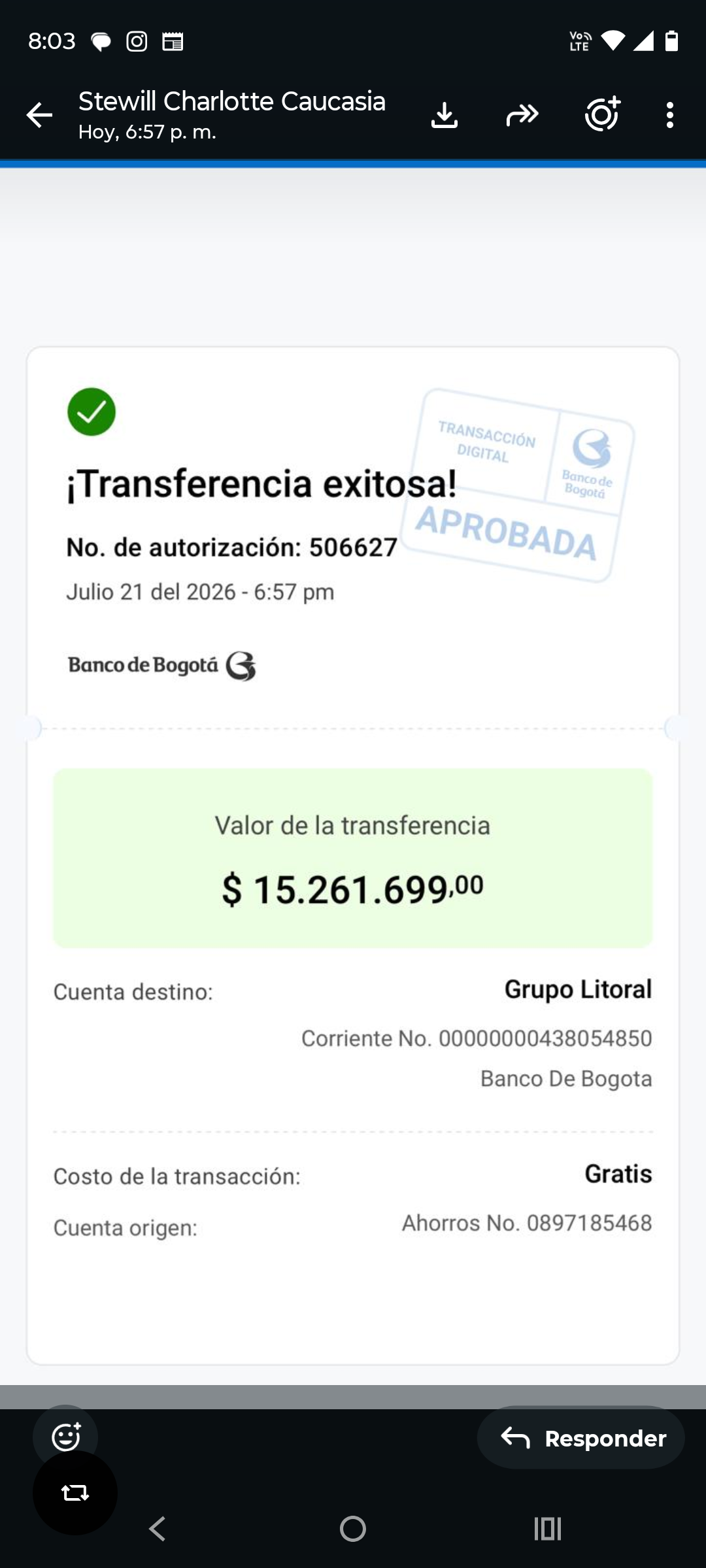This screenshot has width=706, height=1568.
Task: Download the transfer receipt image
Action: (445, 115)
